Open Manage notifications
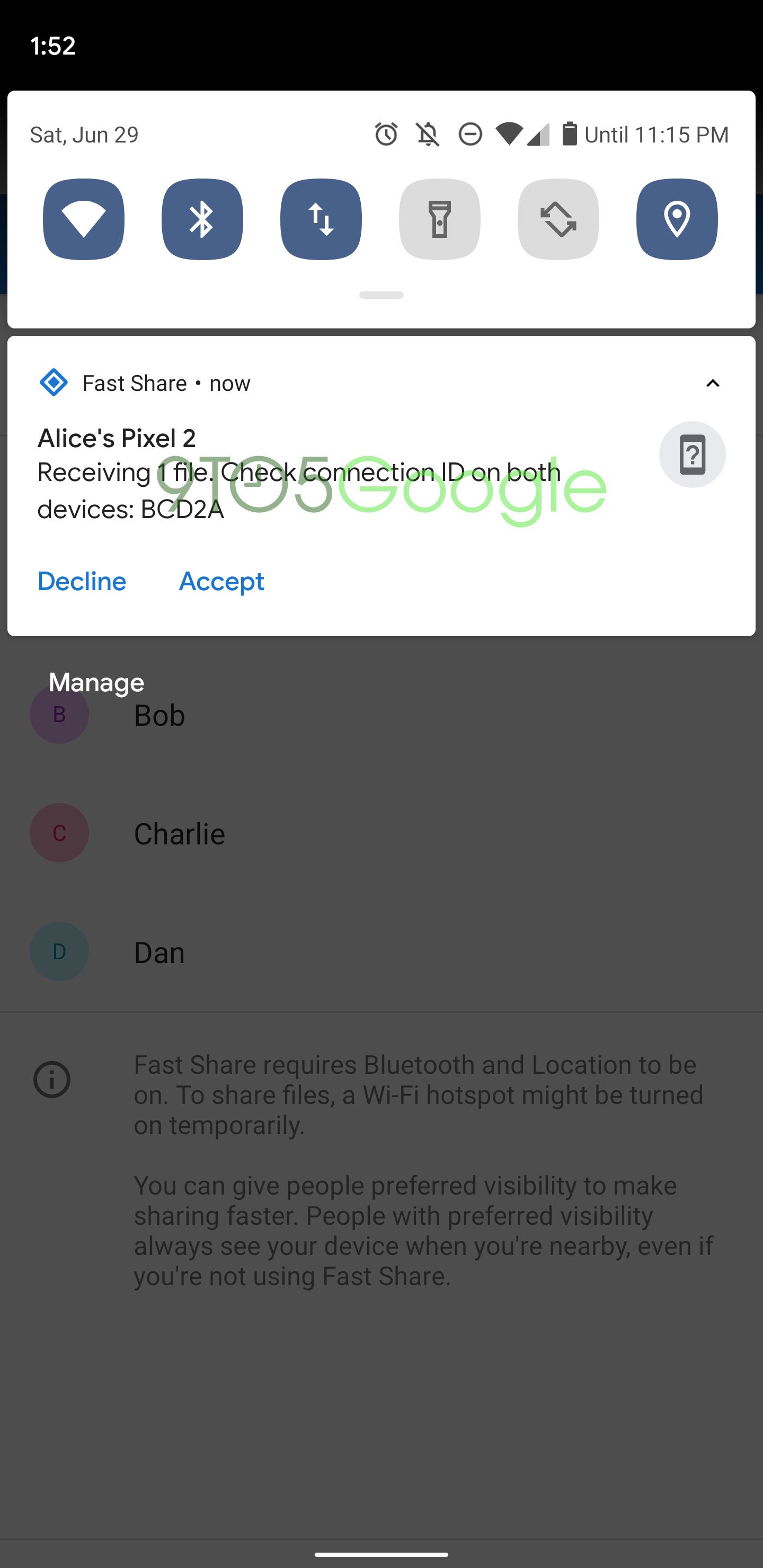This screenshot has width=763, height=1568. click(x=96, y=682)
